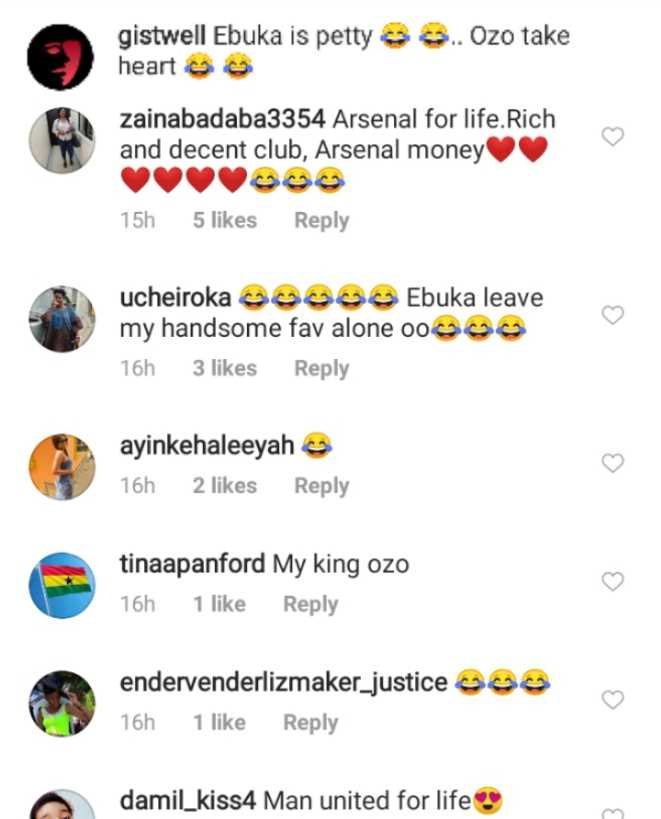
Task: Like ucheiroka's comment
Action: click(613, 315)
